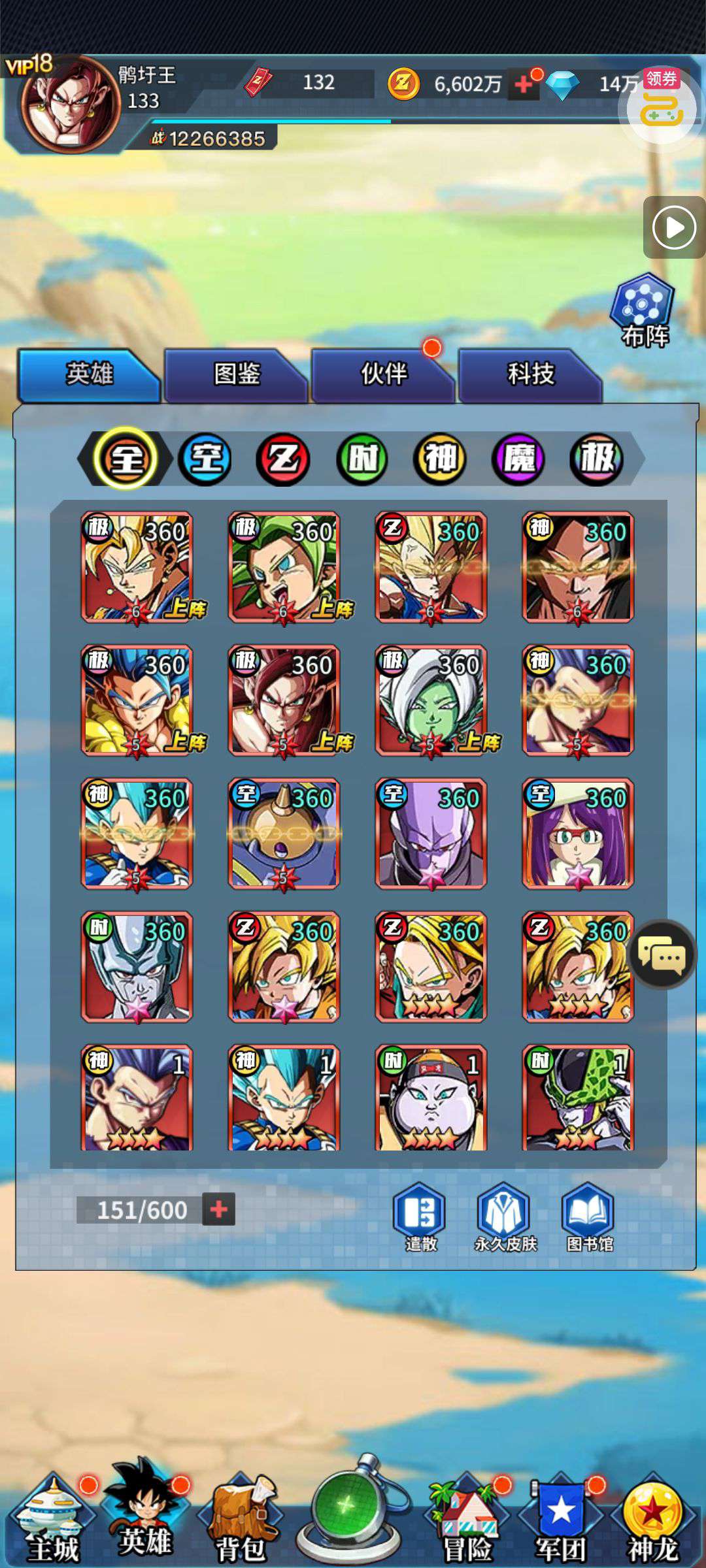Open the 伙伴 tab
The width and height of the screenshot is (706, 1568).
(383, 375)
